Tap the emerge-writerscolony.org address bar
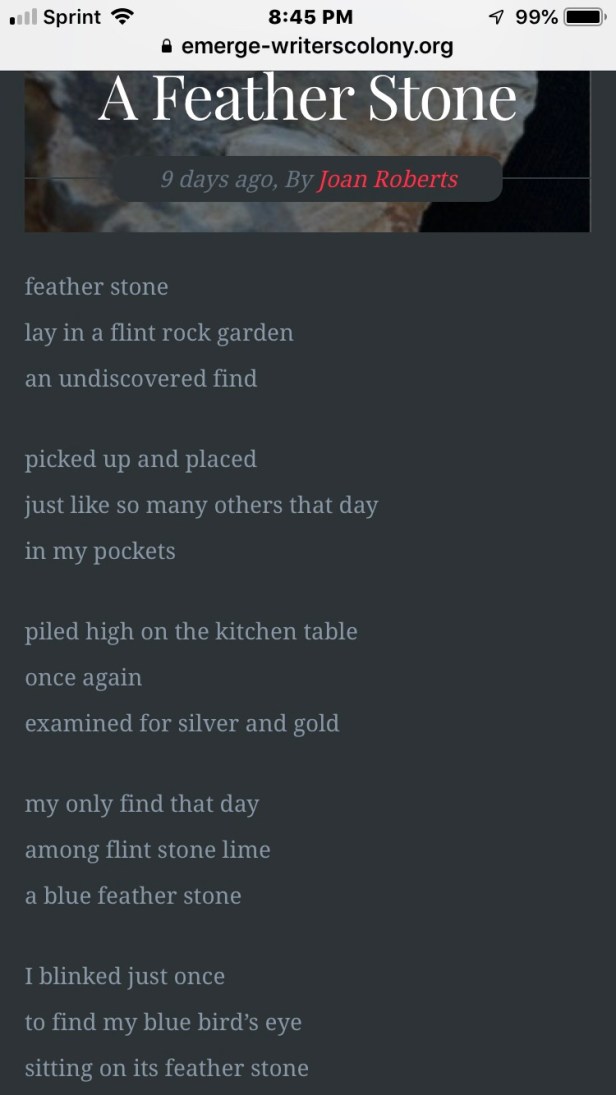The width and height of the screenshot is (616, 1095). tap(308, 46)
